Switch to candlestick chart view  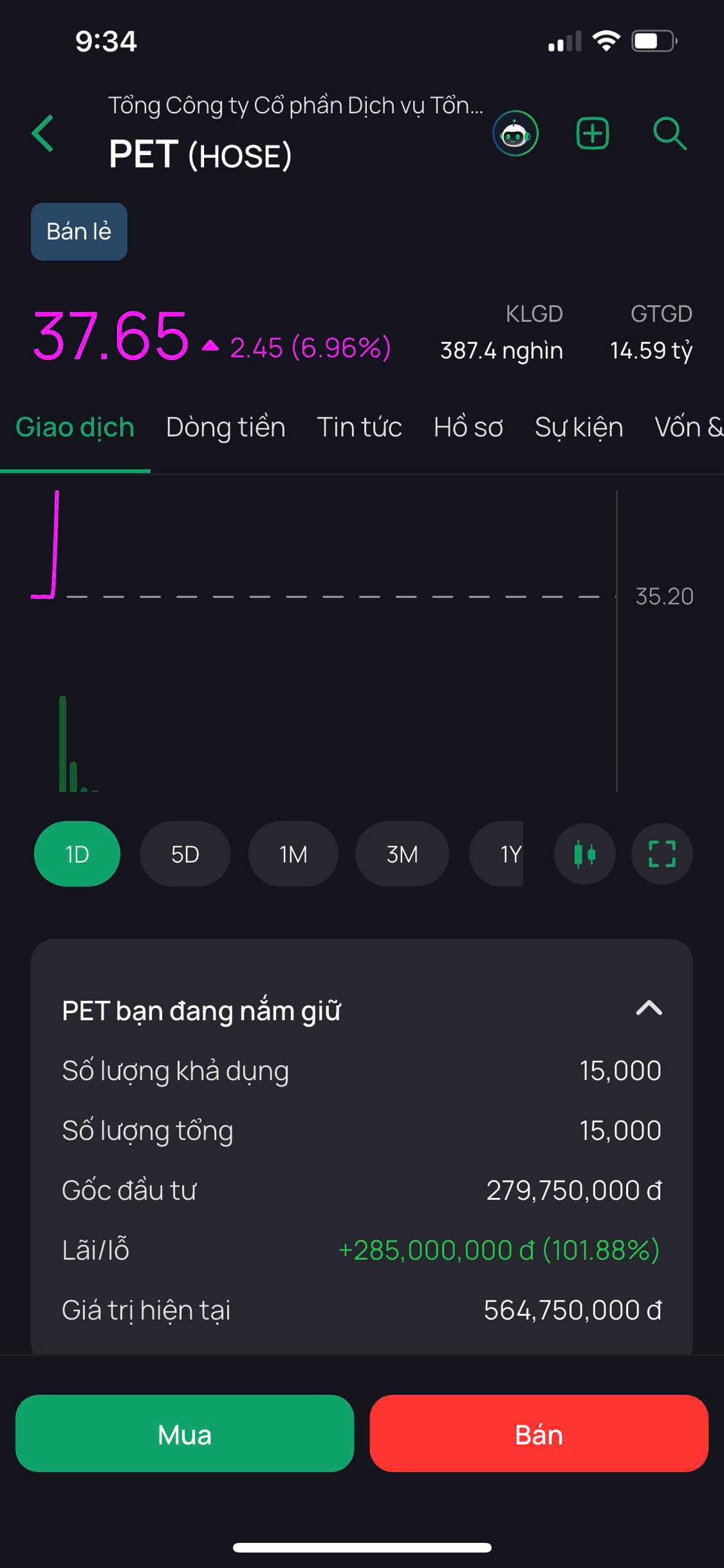point(584,854)
